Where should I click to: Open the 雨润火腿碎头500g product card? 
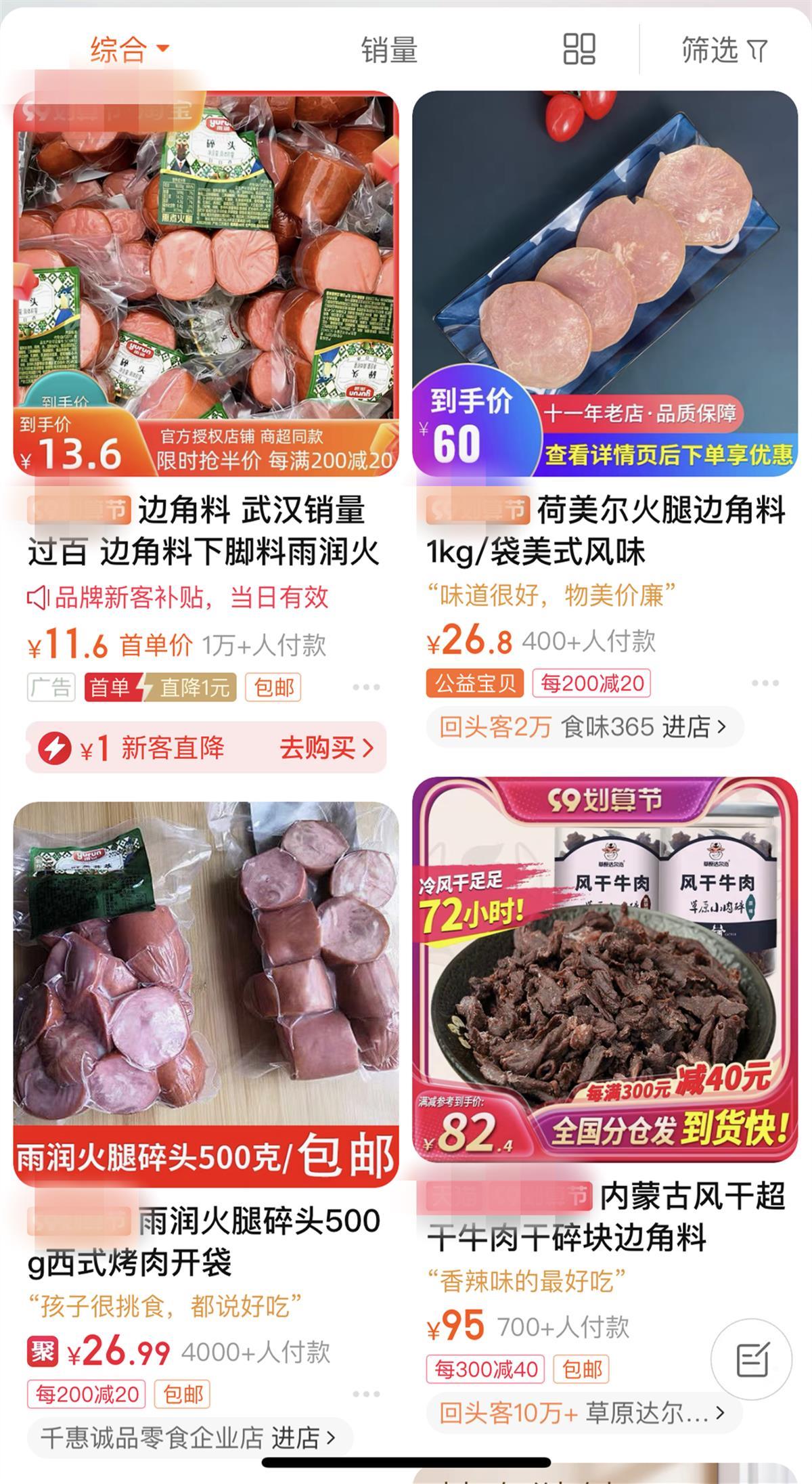click(206, 995)
